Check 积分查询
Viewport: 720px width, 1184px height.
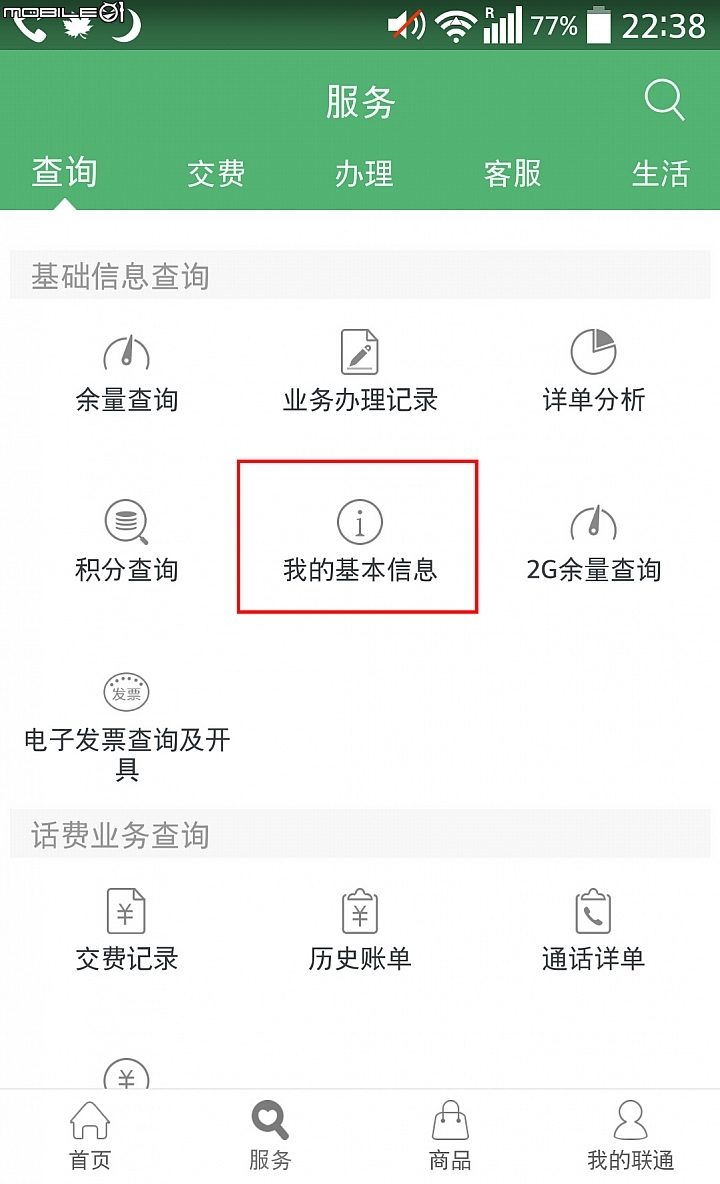127,543
